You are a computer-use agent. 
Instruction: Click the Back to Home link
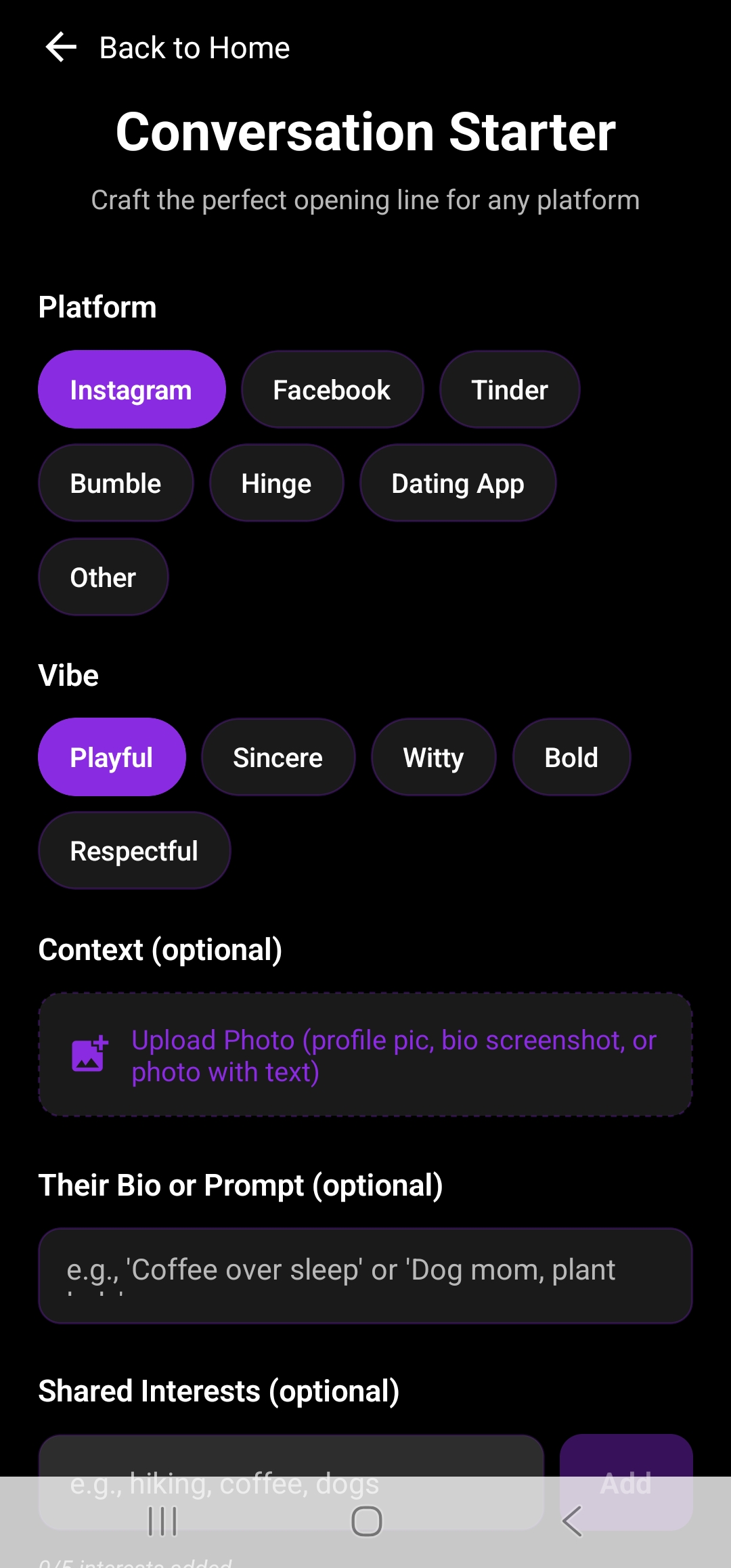pos(194,47)
